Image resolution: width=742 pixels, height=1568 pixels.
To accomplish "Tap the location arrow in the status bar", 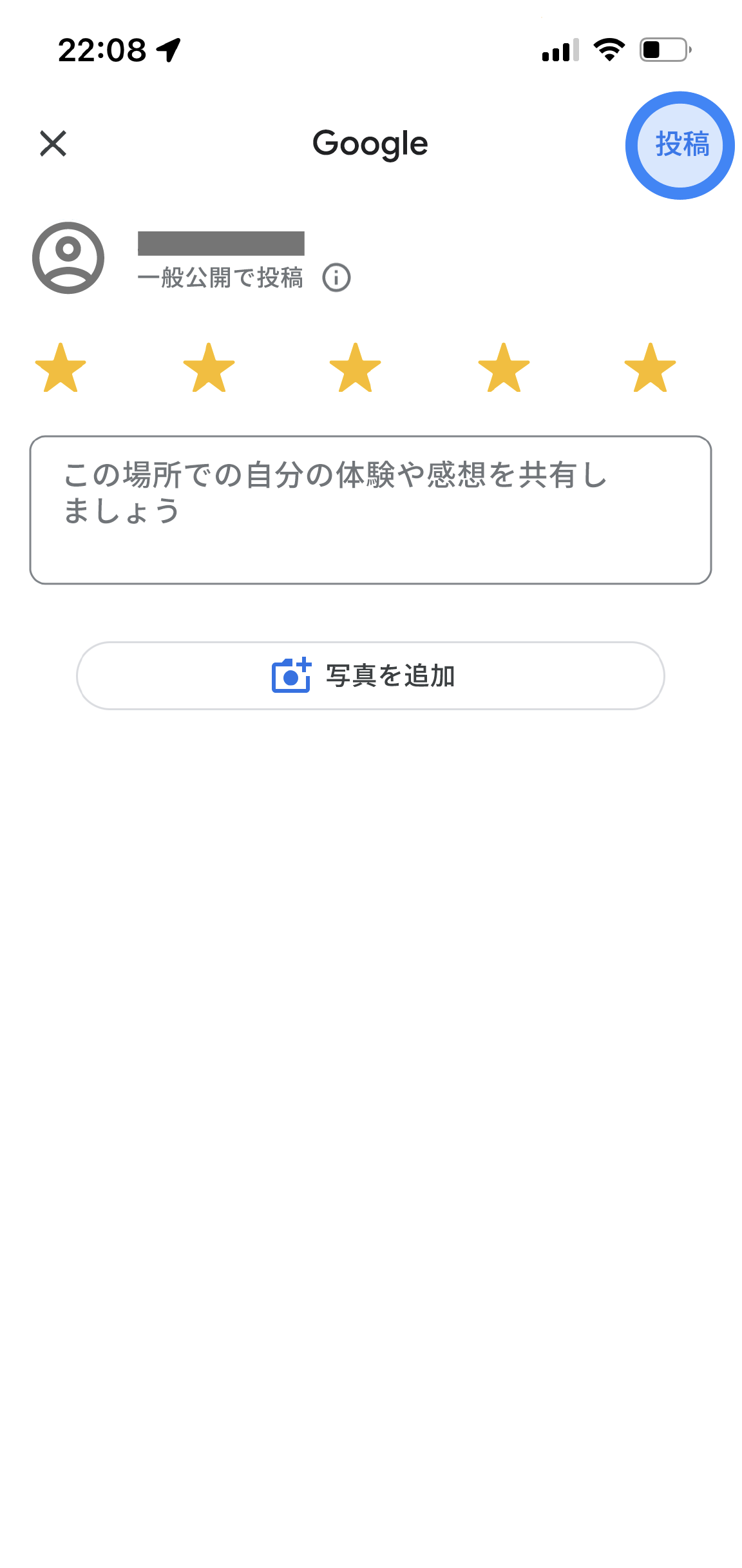I will pos(167,48).
